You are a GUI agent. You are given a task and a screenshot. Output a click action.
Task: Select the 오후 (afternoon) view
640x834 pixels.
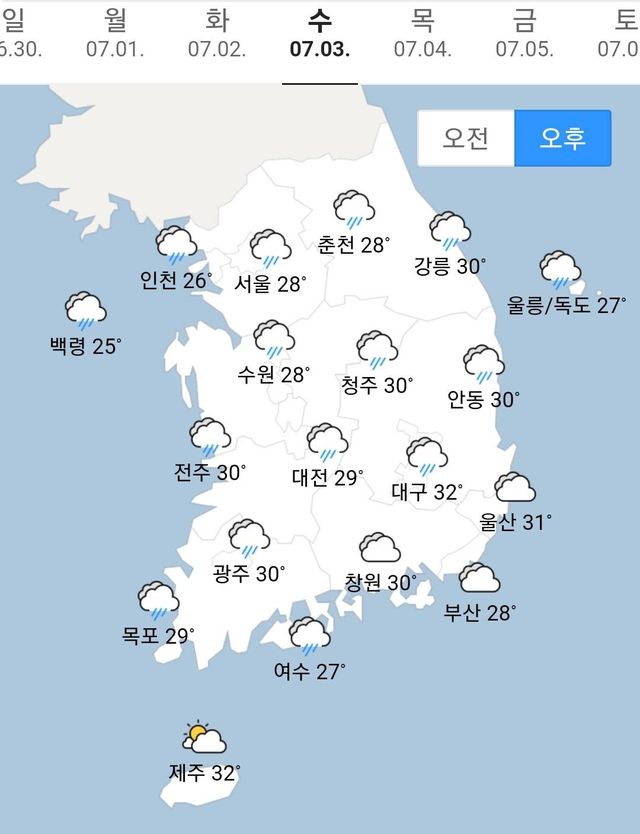[x=562, y=138]
